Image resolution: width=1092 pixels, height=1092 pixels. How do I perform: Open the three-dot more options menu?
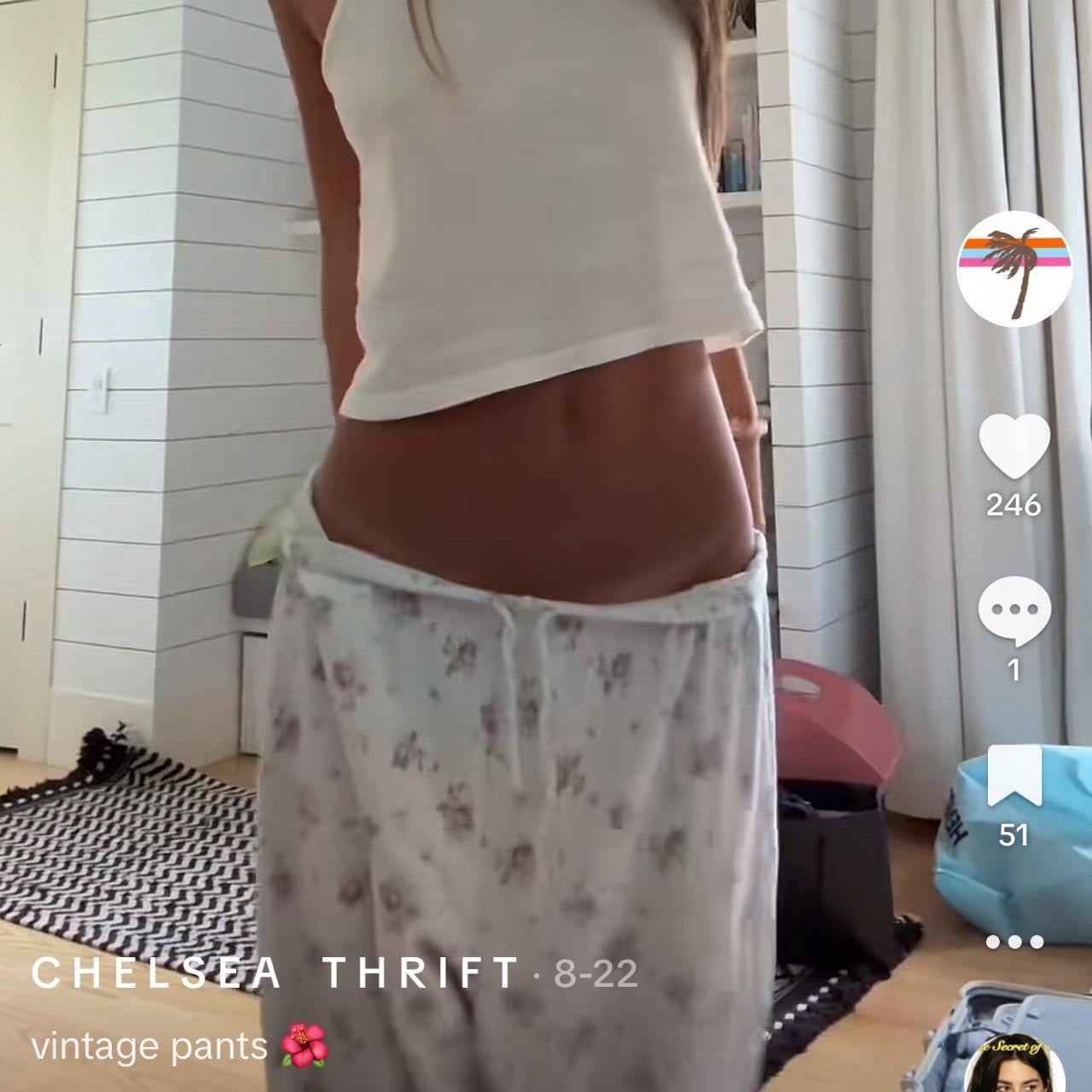pos(1014,942)
